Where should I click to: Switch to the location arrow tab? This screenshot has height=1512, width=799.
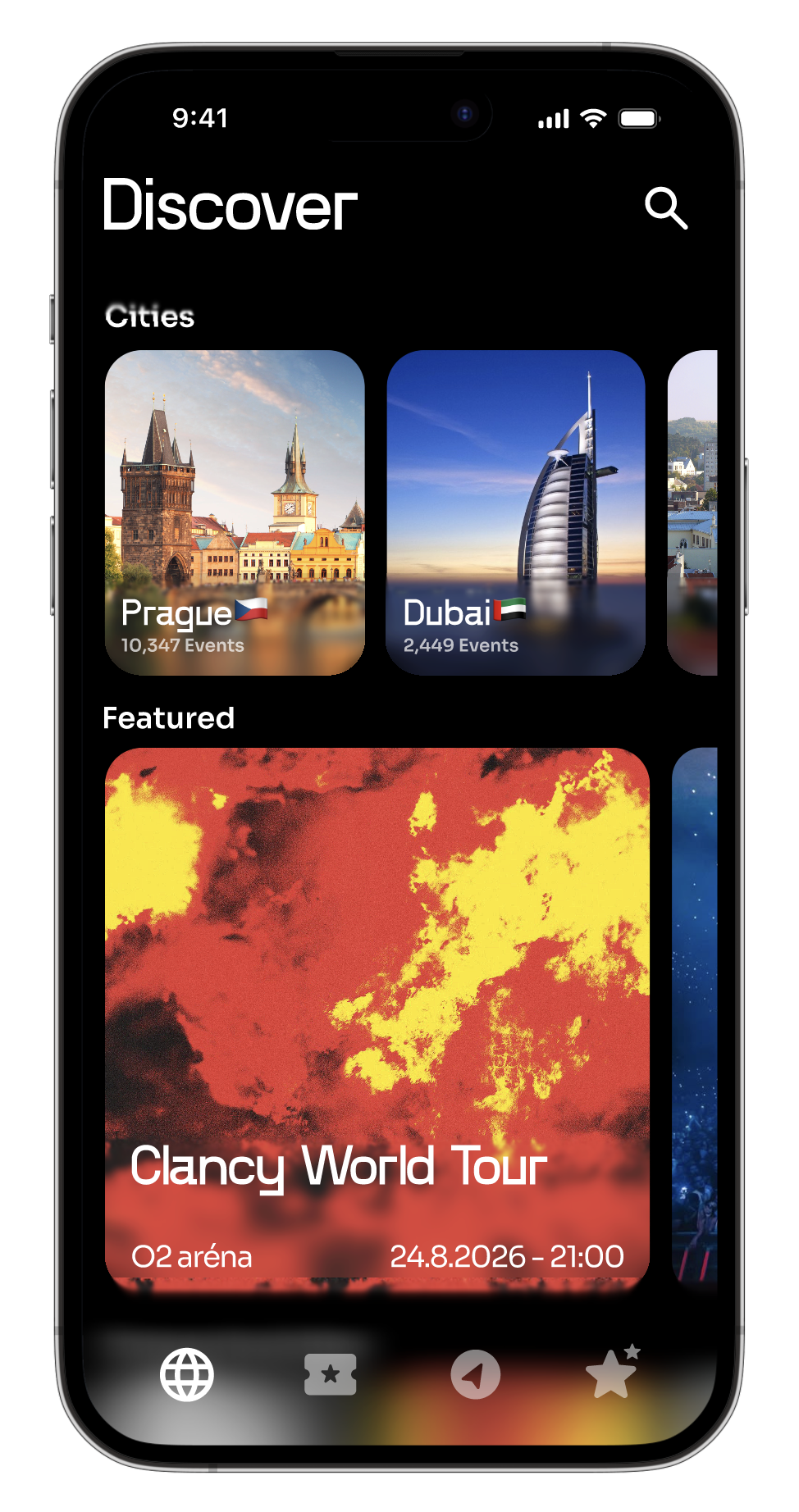(475, 1374)
